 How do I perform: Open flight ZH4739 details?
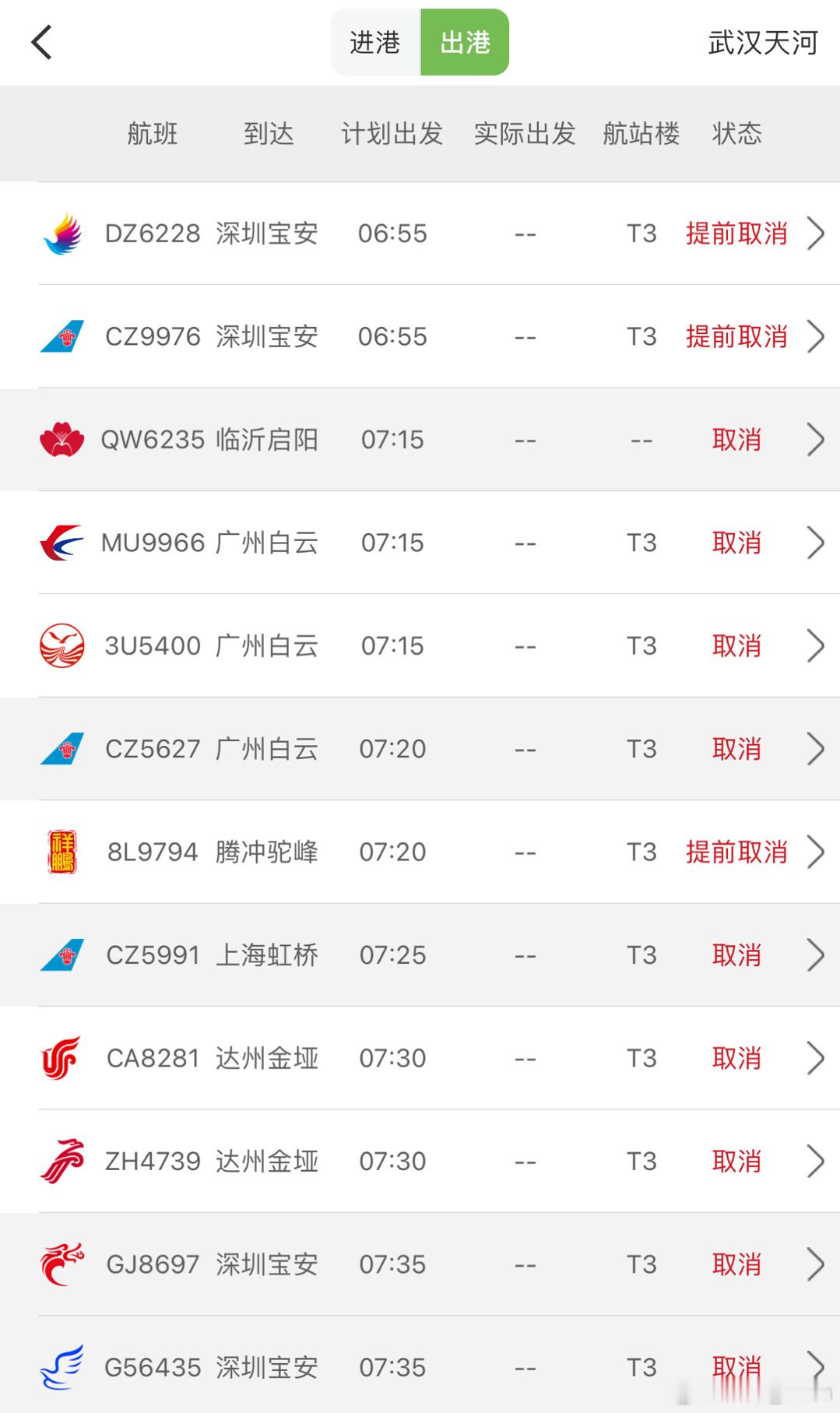pos(420,1161)
